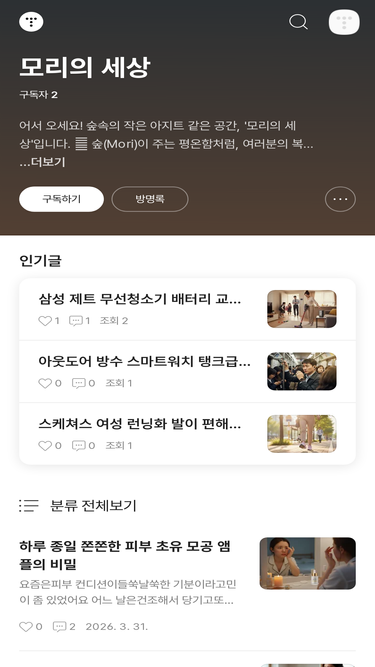Open the search icon
This screenshot has height=667, width=375.
[298, 22]
